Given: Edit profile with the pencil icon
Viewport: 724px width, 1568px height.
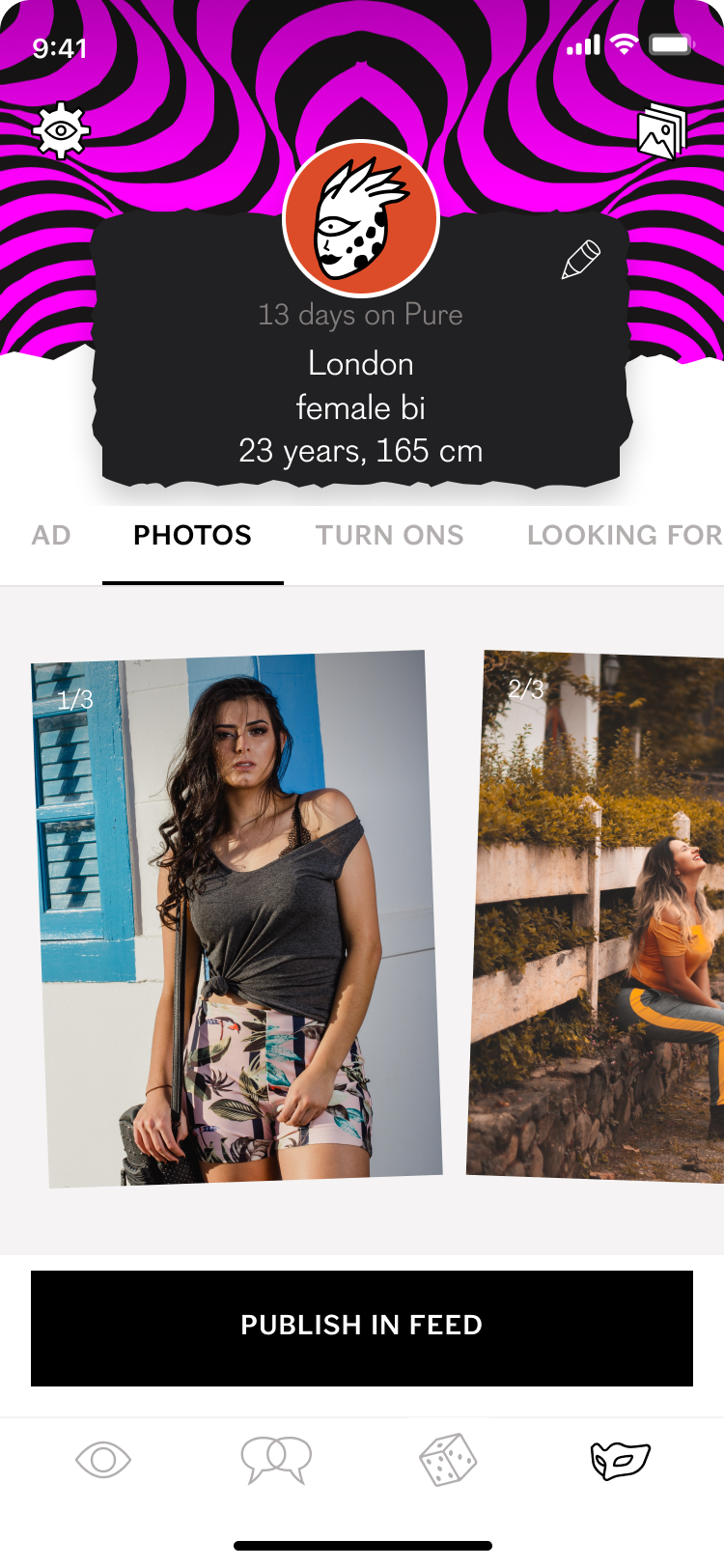Looking at the screenshot, I should tap(580, 261).
